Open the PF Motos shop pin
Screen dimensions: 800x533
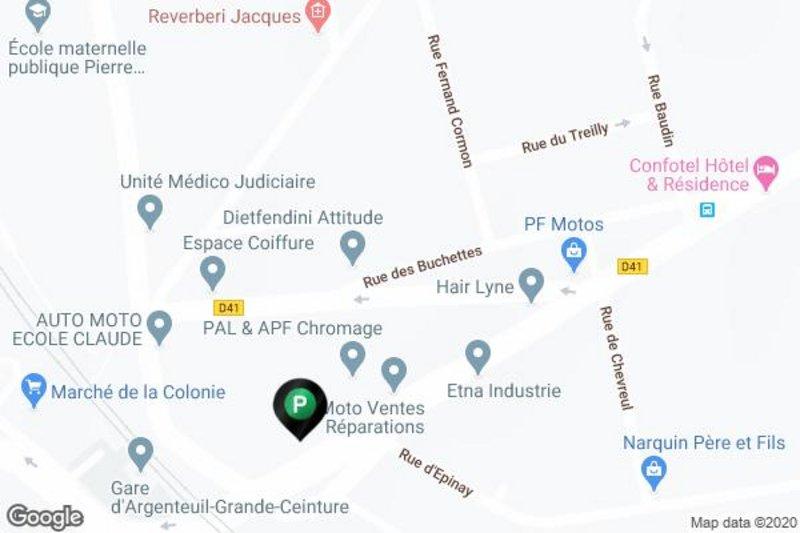click(x=574, y=251)
